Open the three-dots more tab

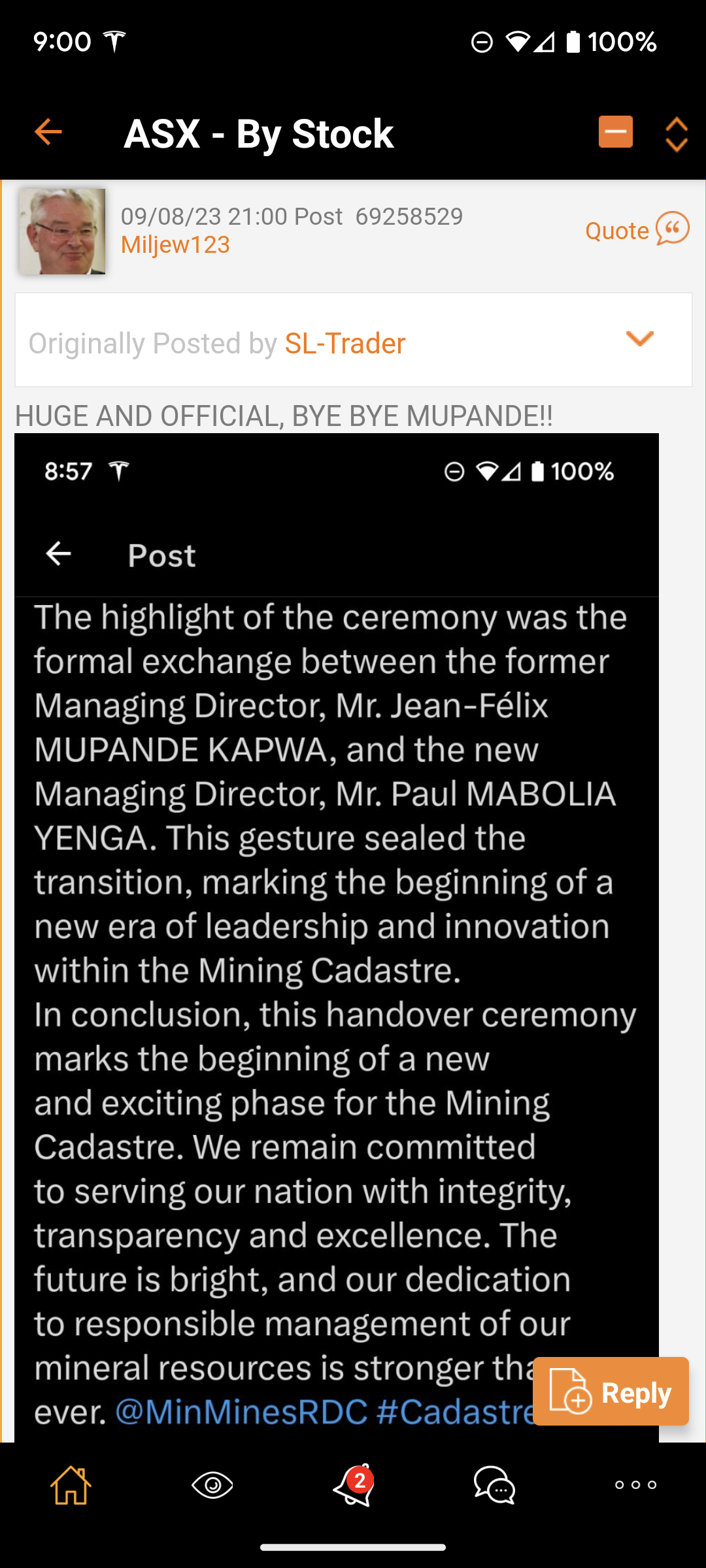tap(635, 1485)
